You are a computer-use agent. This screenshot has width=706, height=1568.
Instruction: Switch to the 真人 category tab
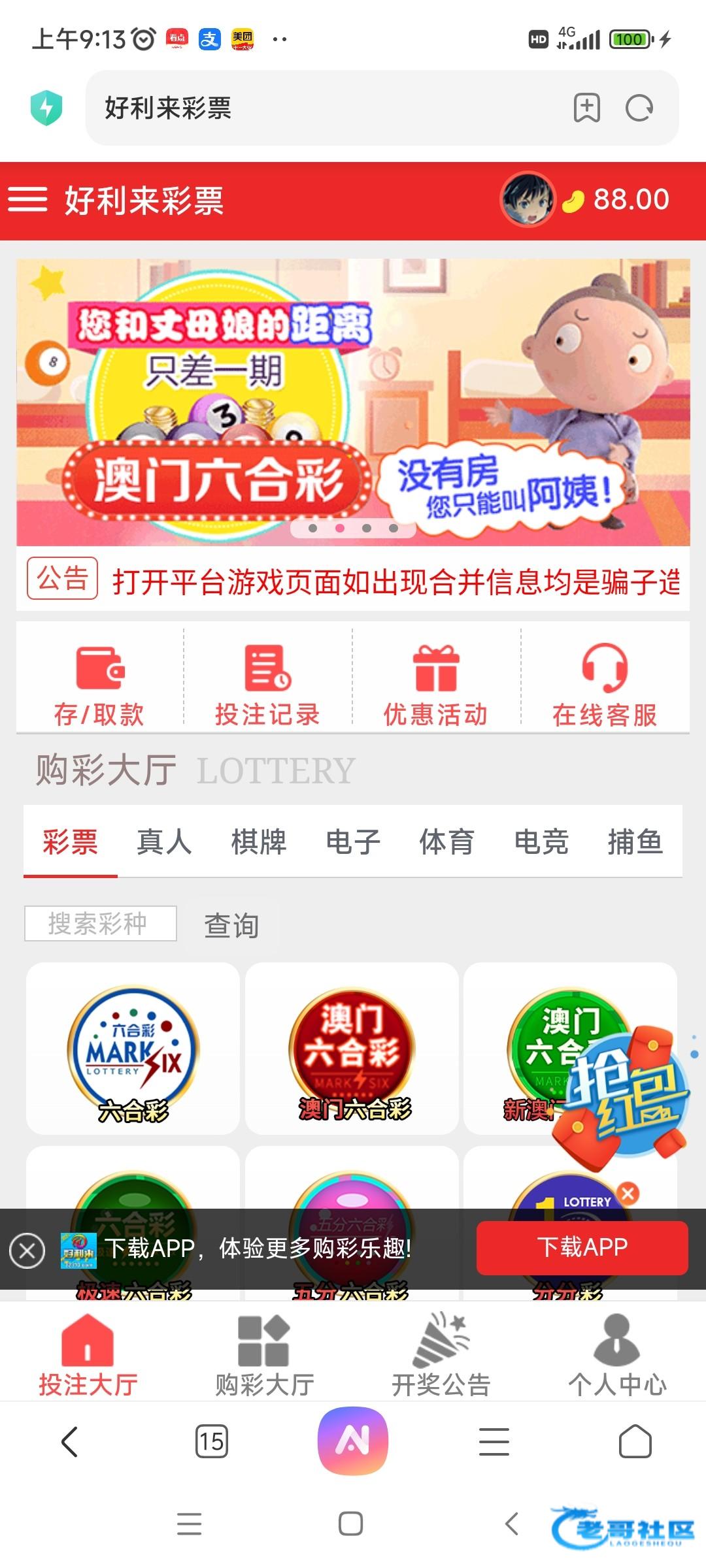point(164,842)
